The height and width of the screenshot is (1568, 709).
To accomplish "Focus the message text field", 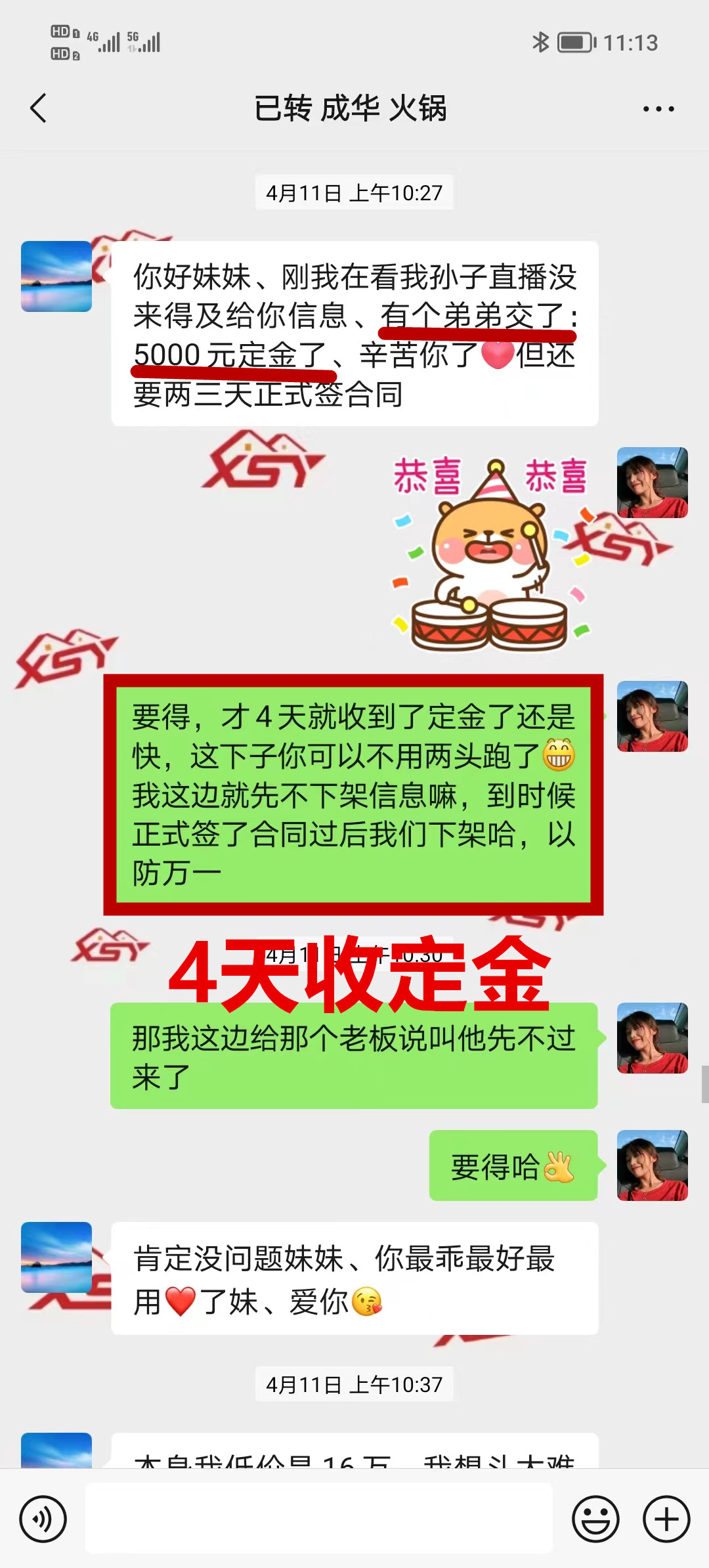I will tap(319, 1519).
